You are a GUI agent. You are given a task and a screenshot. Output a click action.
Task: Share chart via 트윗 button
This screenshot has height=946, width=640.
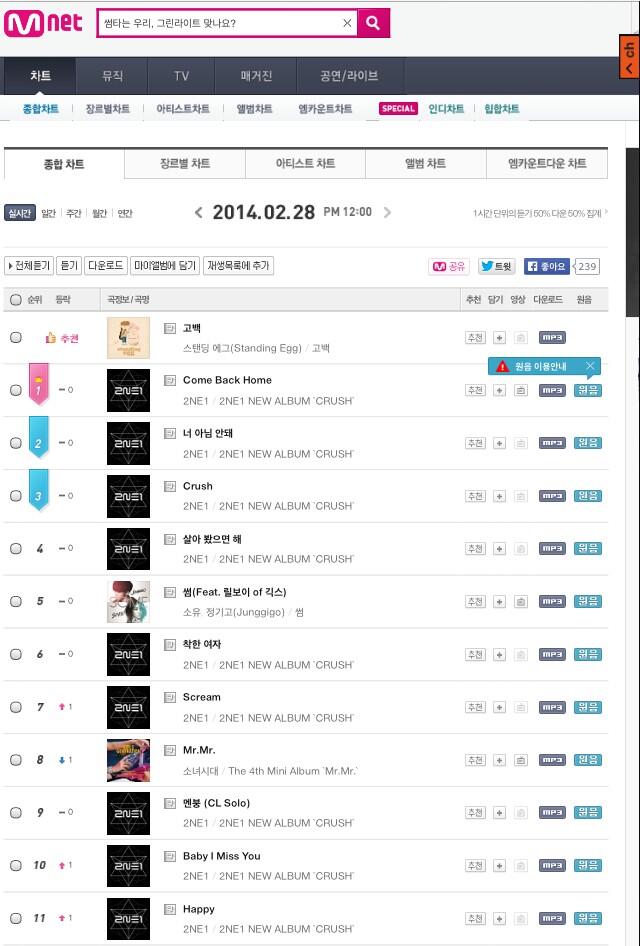tap(497, 266)
